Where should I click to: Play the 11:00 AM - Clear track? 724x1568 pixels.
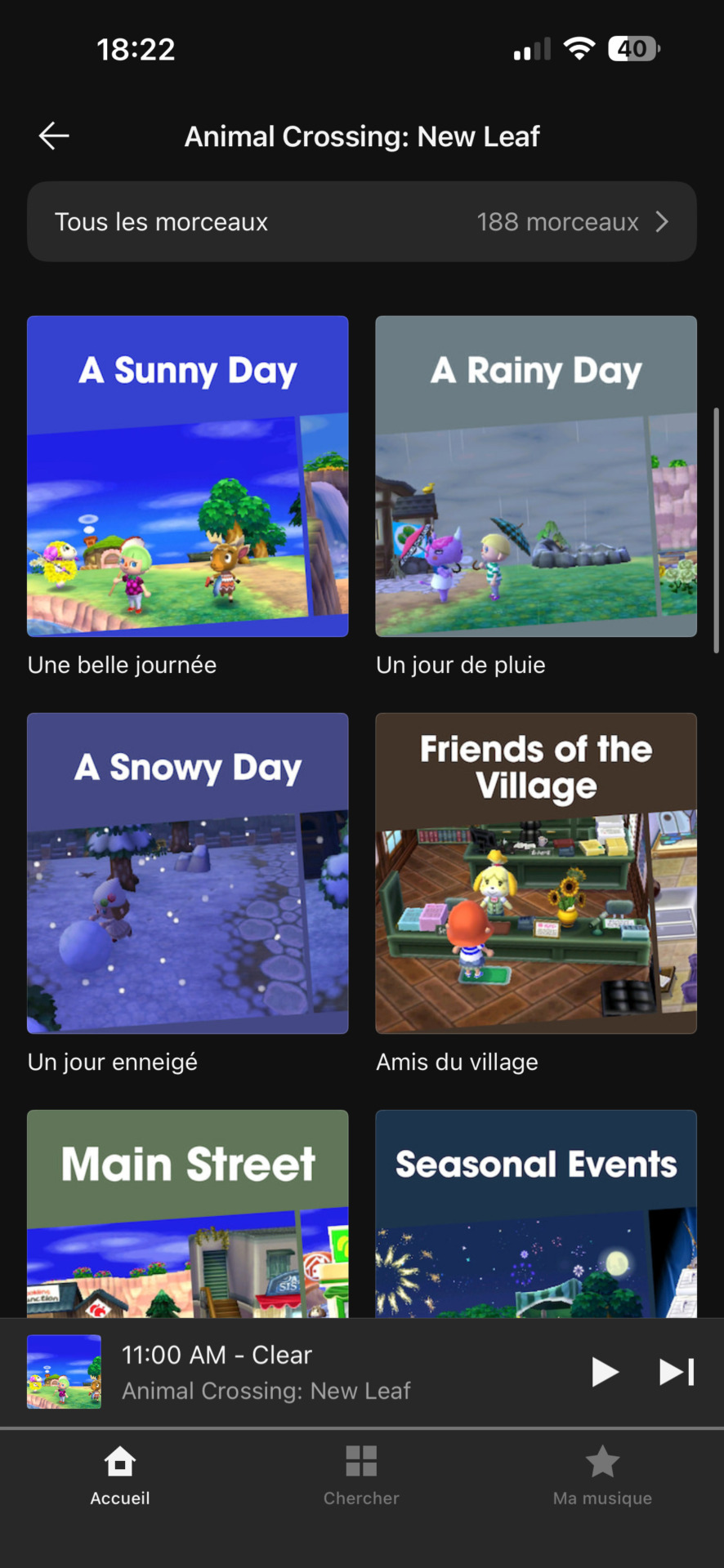click(605, 1372)
